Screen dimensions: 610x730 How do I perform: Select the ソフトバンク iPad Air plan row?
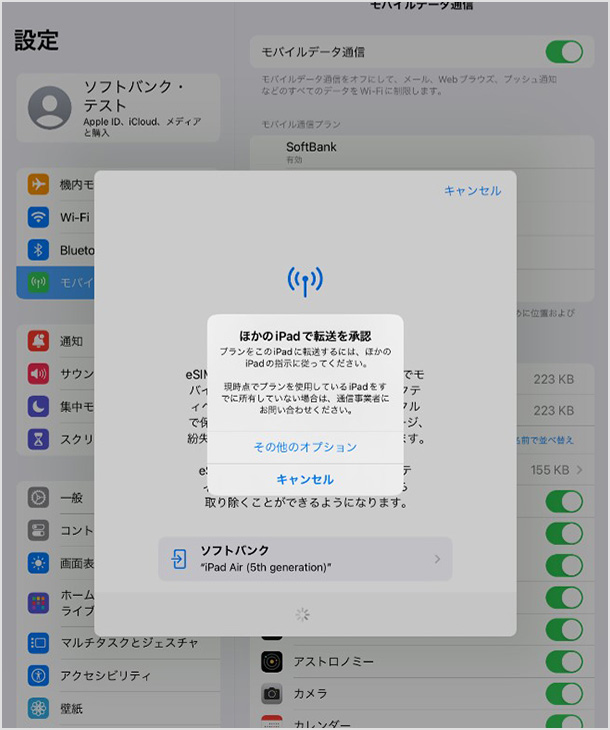click(x=305, y=559)
